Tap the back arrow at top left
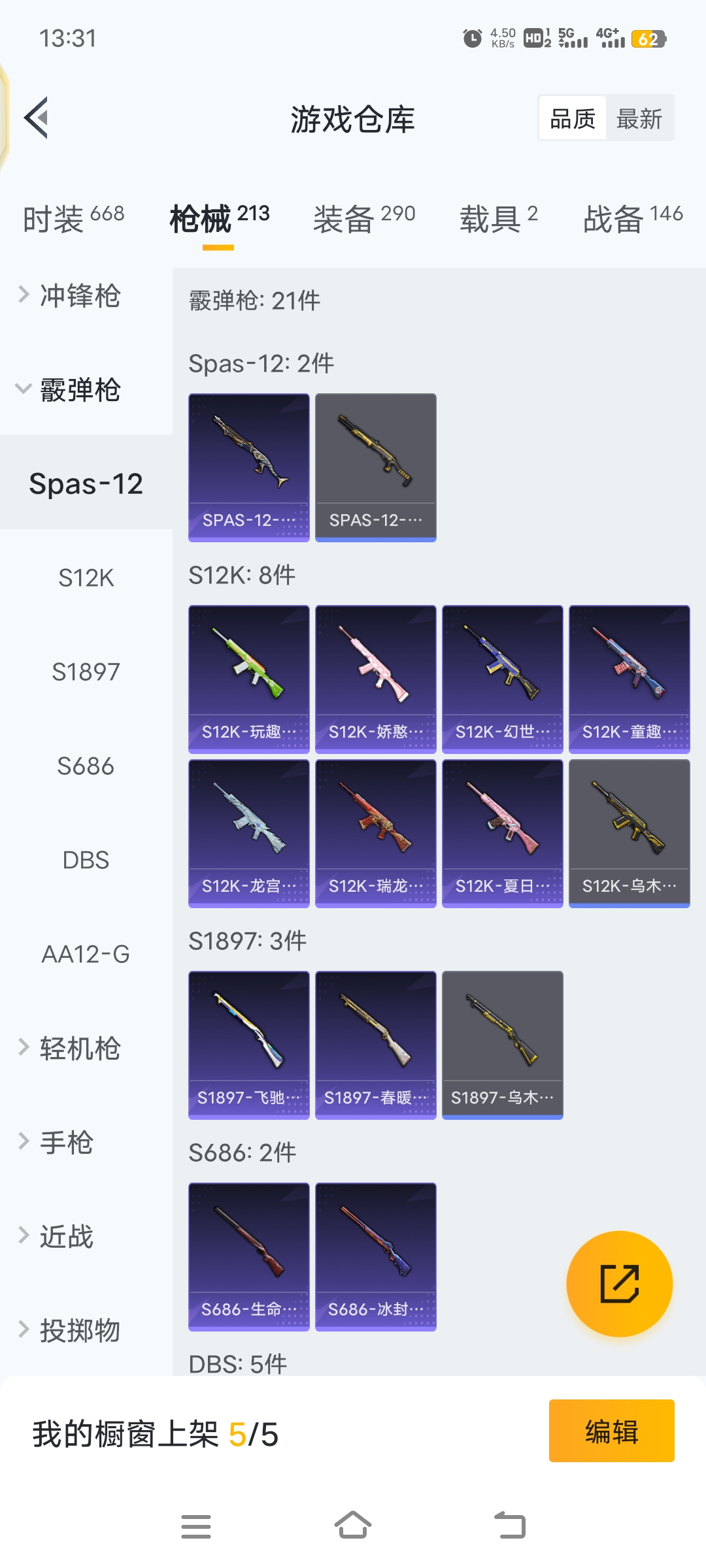 37,118
